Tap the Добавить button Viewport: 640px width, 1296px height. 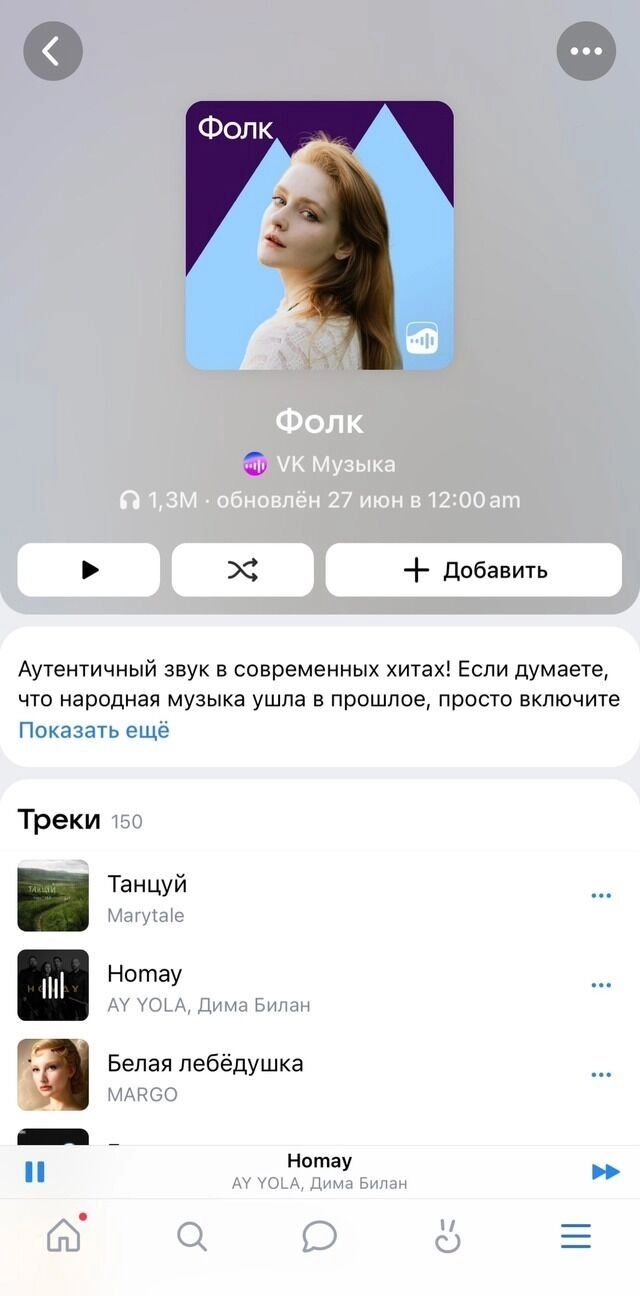tap(474, 570)
